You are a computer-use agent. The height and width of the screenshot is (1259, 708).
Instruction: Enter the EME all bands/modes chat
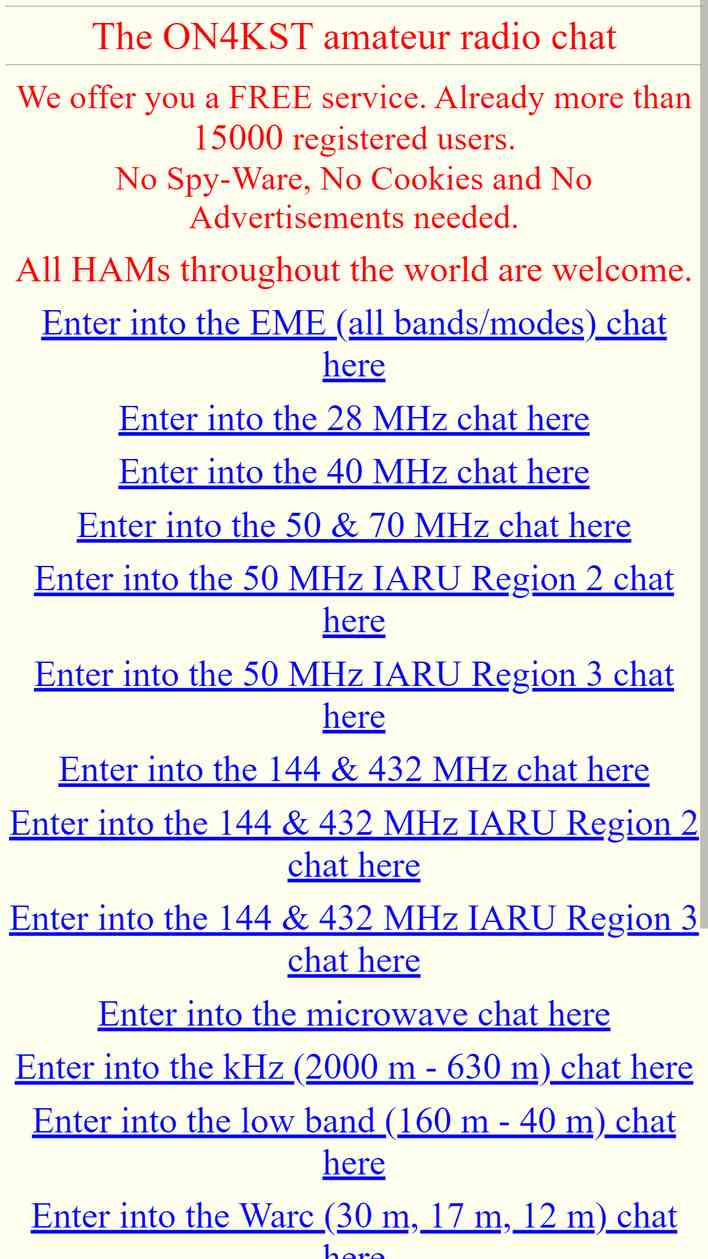coord(354,344)
